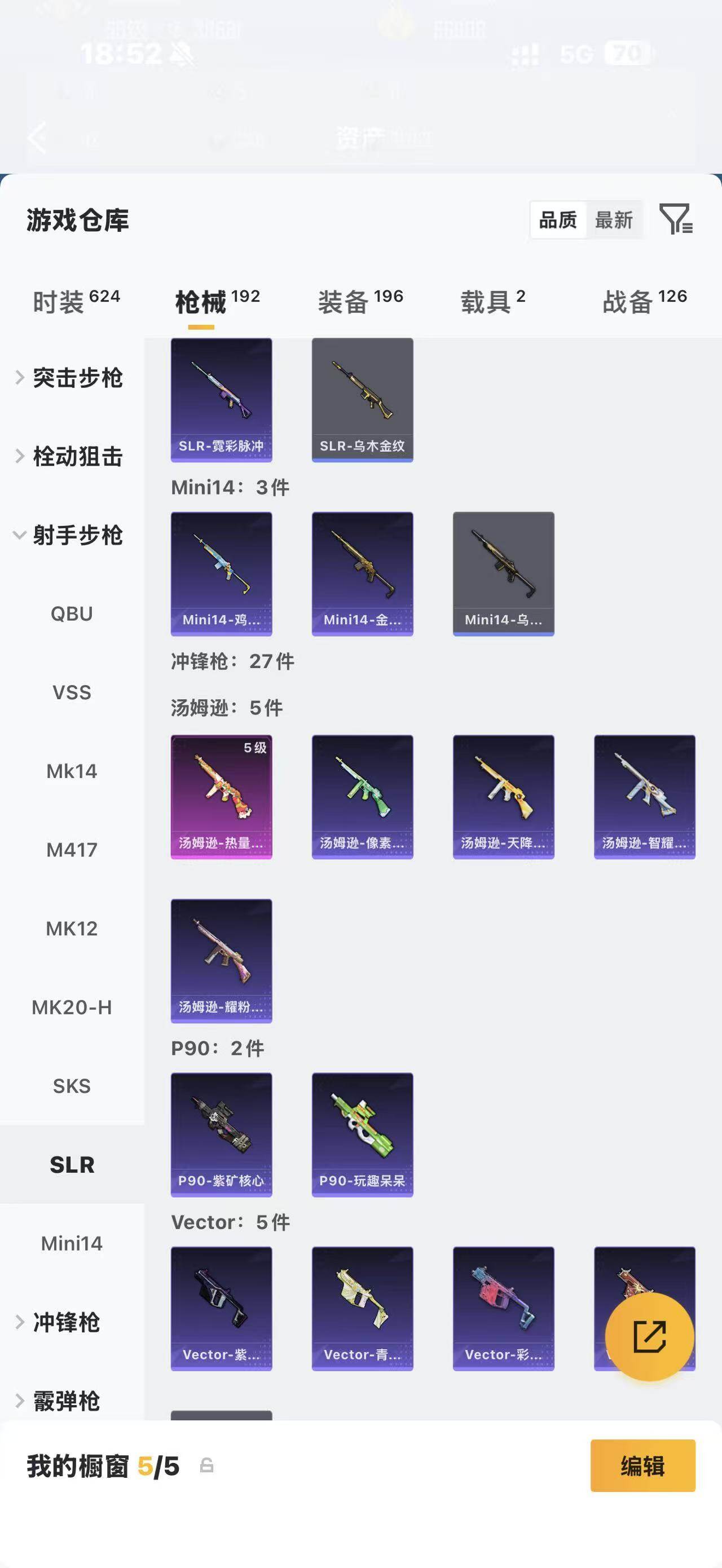Viewport: 722px width, 1568px height.
Task: Jump to Mini14 in the side list
Action: pos(72,1243)
